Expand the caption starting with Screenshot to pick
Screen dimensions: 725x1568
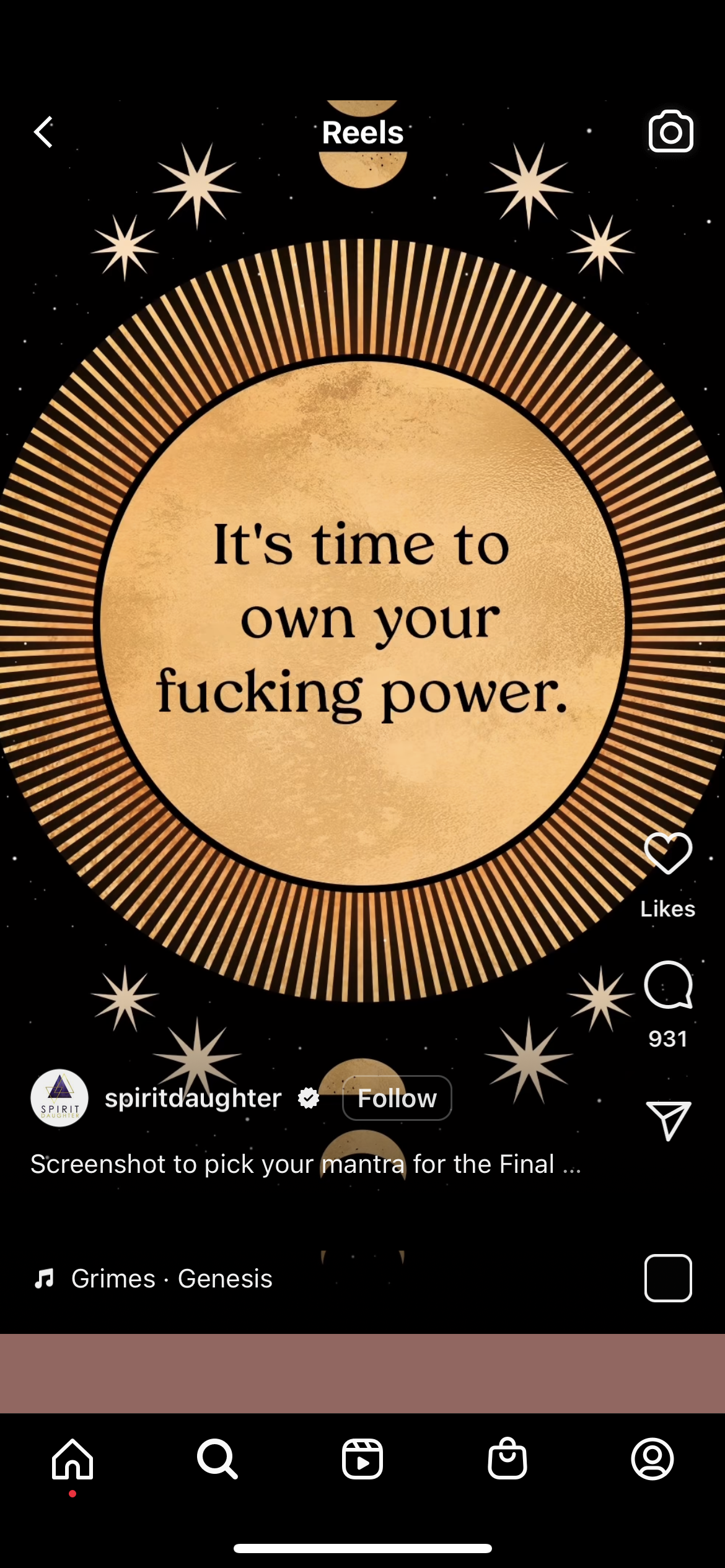pos(305,1164)
